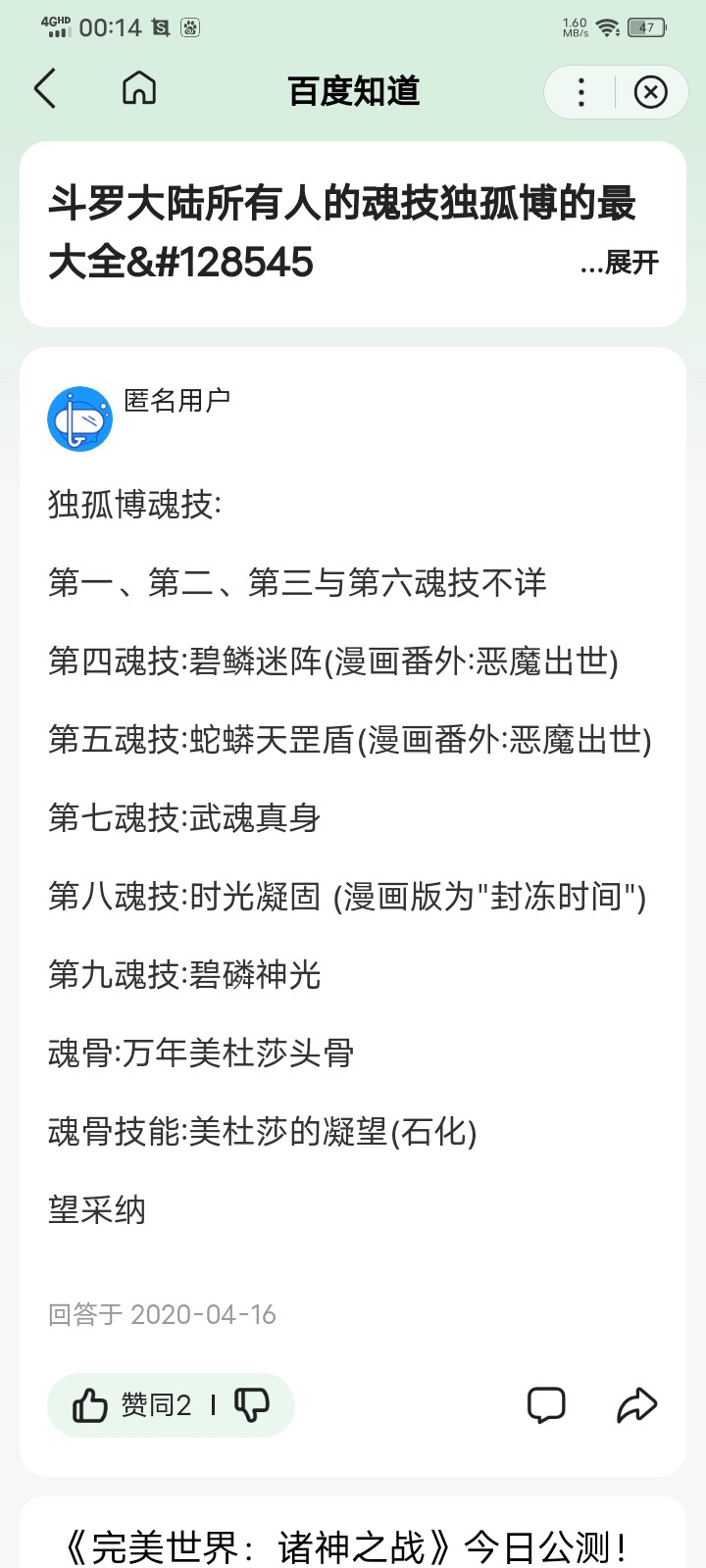Open the comments bubble icon
The image size is (706, 1568).
(x=546, y=1405)
